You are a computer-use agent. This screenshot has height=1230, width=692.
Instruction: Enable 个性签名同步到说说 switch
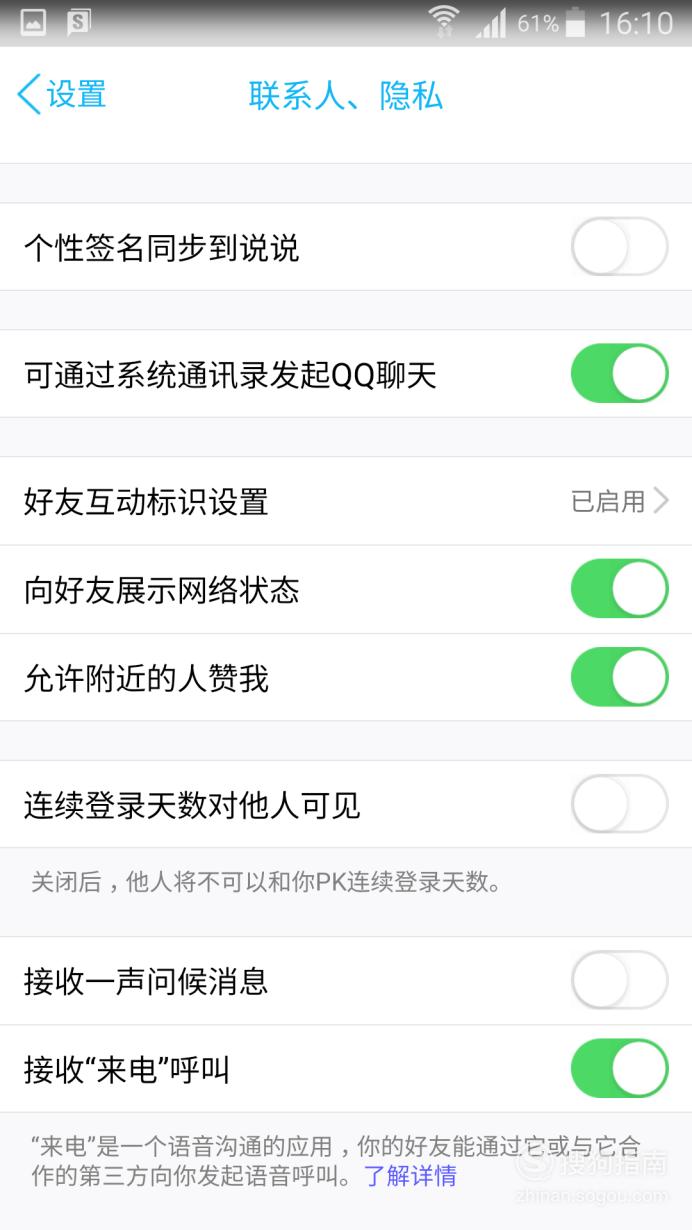[x=619, y=247]
